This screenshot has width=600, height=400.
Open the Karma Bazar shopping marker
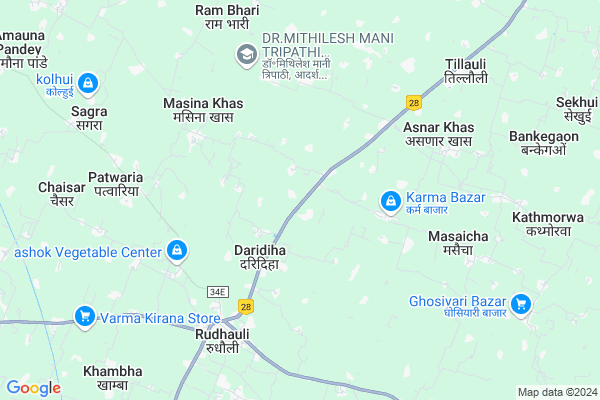389,202
